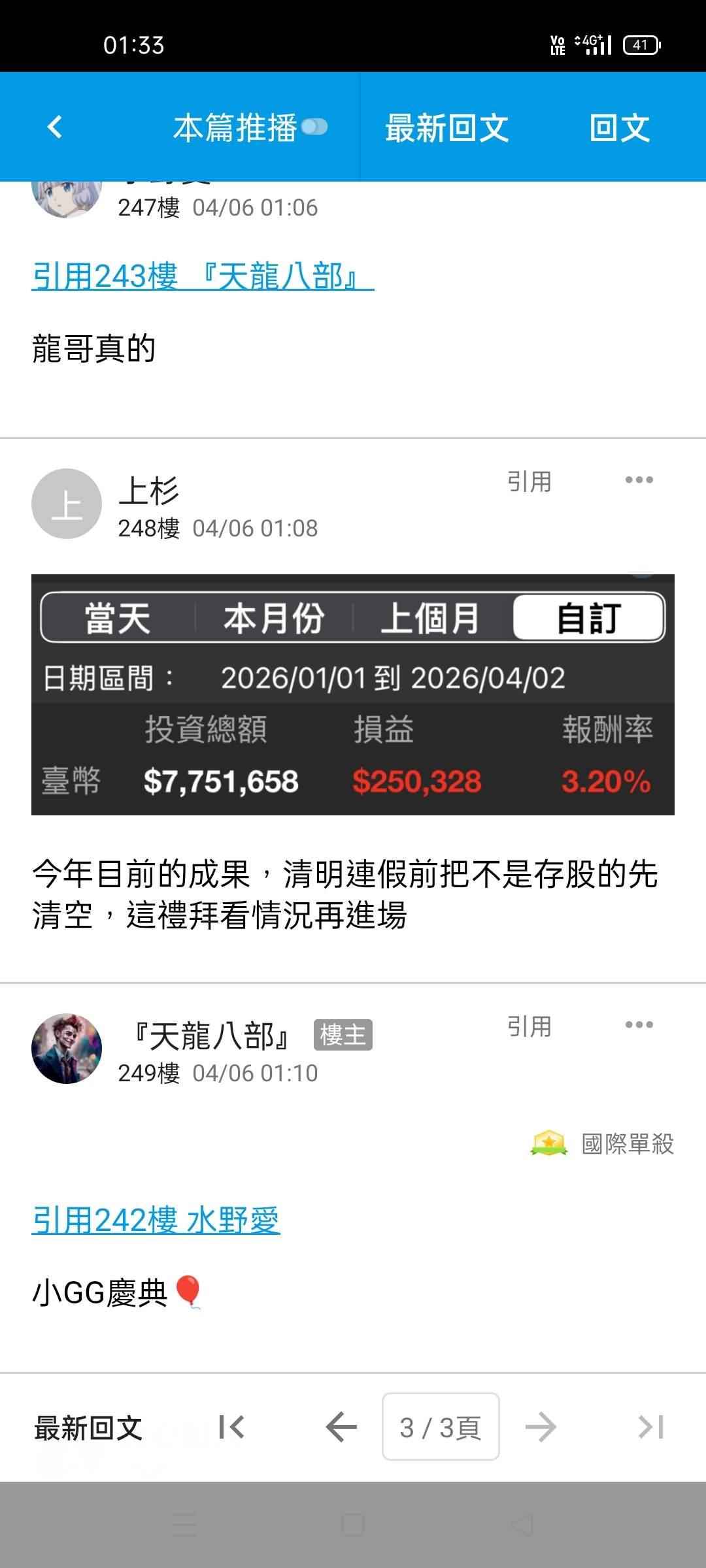Open 上杉's profile avatar
706x1568 pixels.
pyautogui.click(x=67, y=504)
